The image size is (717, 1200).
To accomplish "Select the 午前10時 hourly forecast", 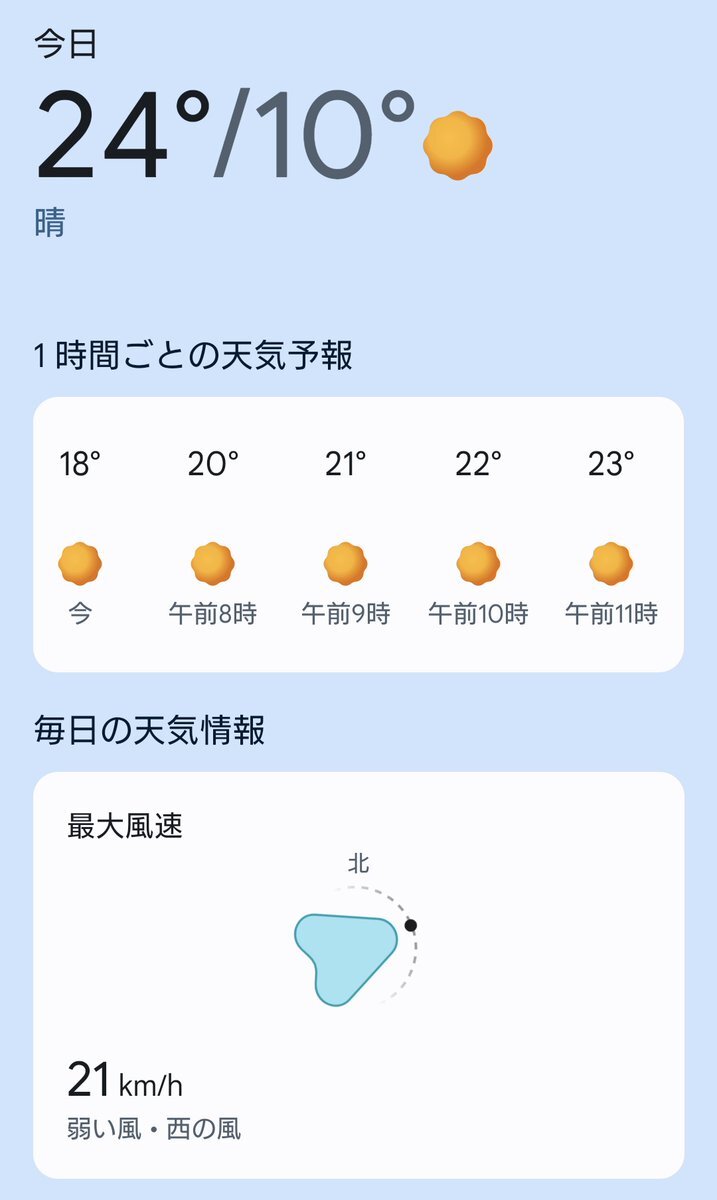I will click(478, 538).
